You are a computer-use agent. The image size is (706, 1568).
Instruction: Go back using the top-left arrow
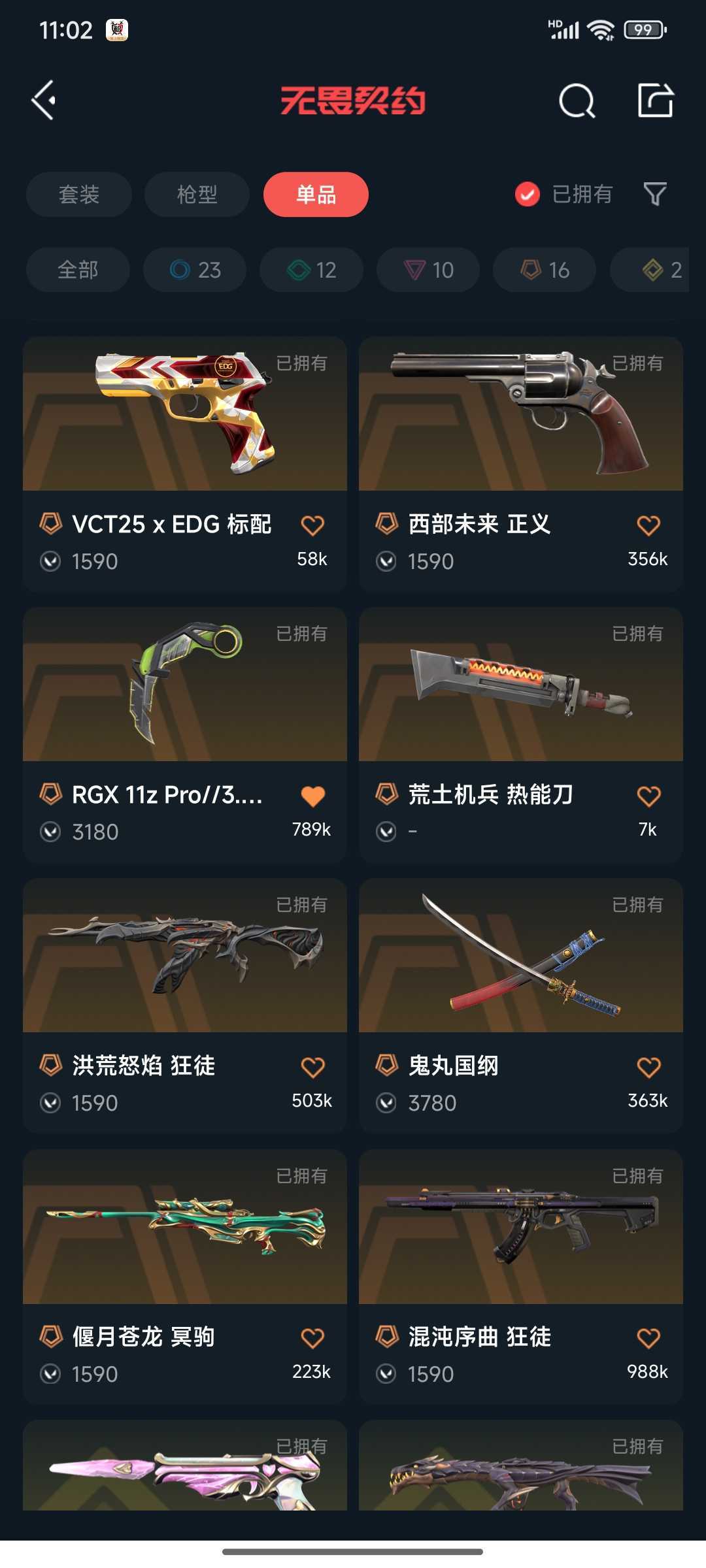[44, 101]
